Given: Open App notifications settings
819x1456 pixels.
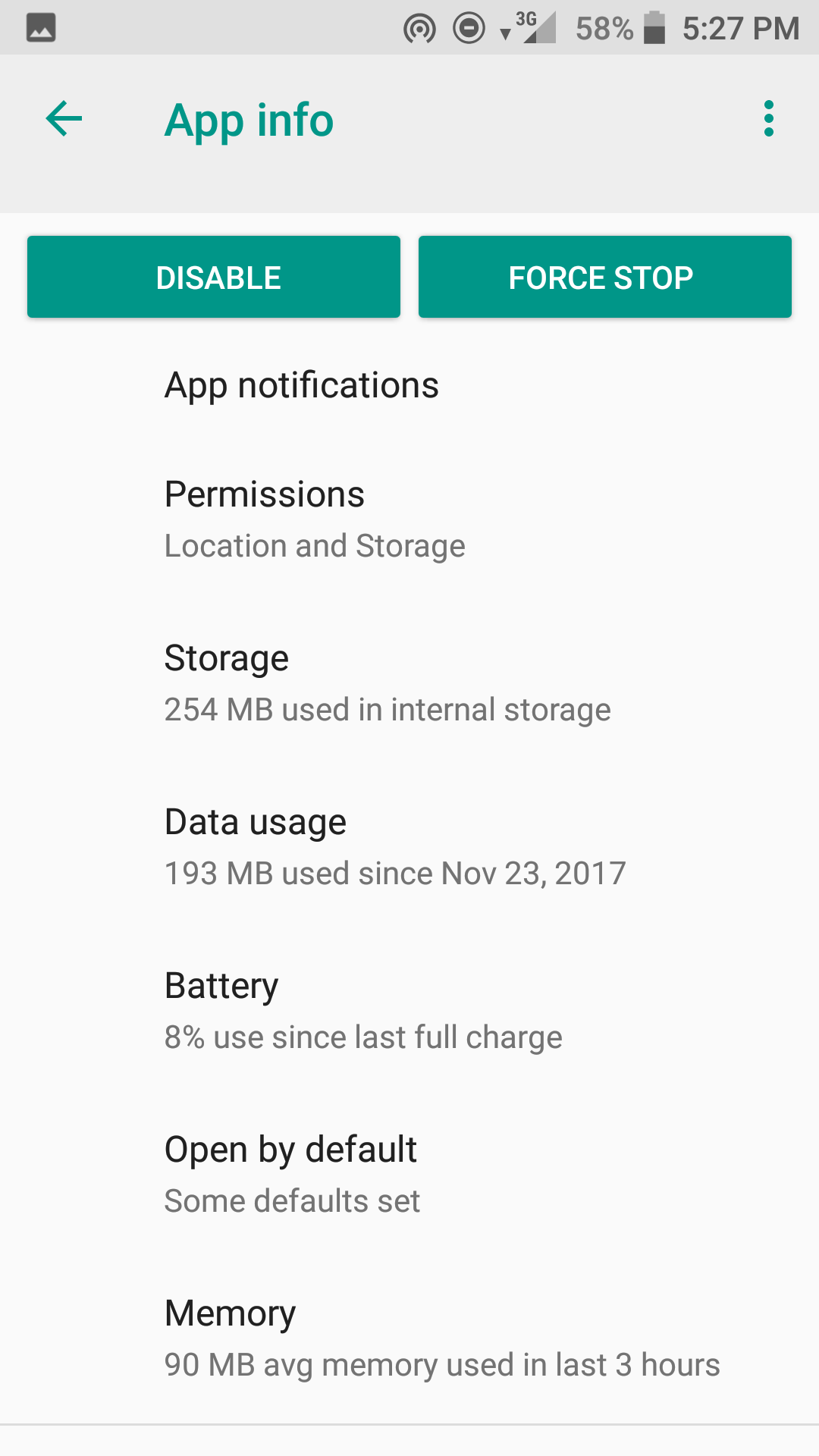Looking at the screenshot, I should click(x=409, y=385).
